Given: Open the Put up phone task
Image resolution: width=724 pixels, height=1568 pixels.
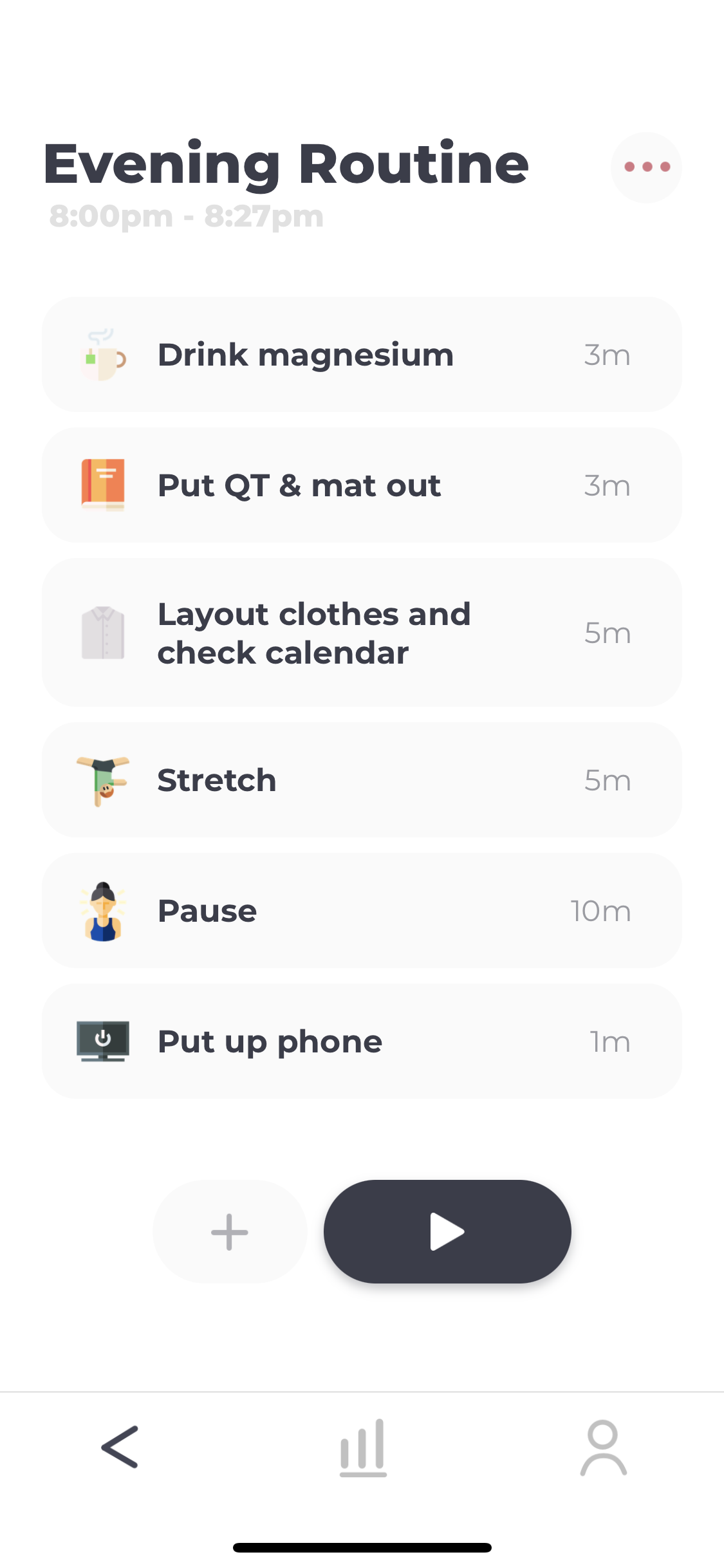Looking at the screenshot, I should 362,1041.
